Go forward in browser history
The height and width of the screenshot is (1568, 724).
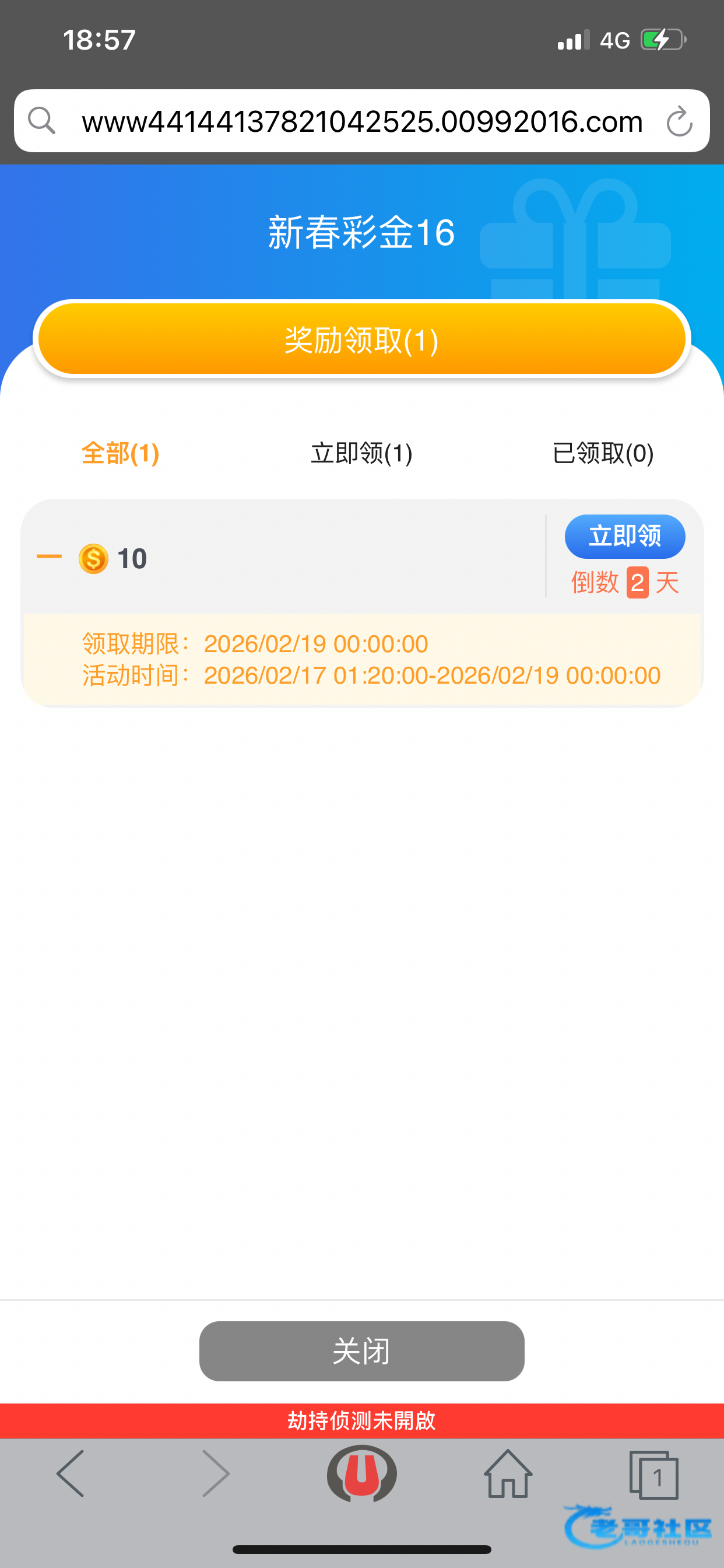(x=215, y=1473)
